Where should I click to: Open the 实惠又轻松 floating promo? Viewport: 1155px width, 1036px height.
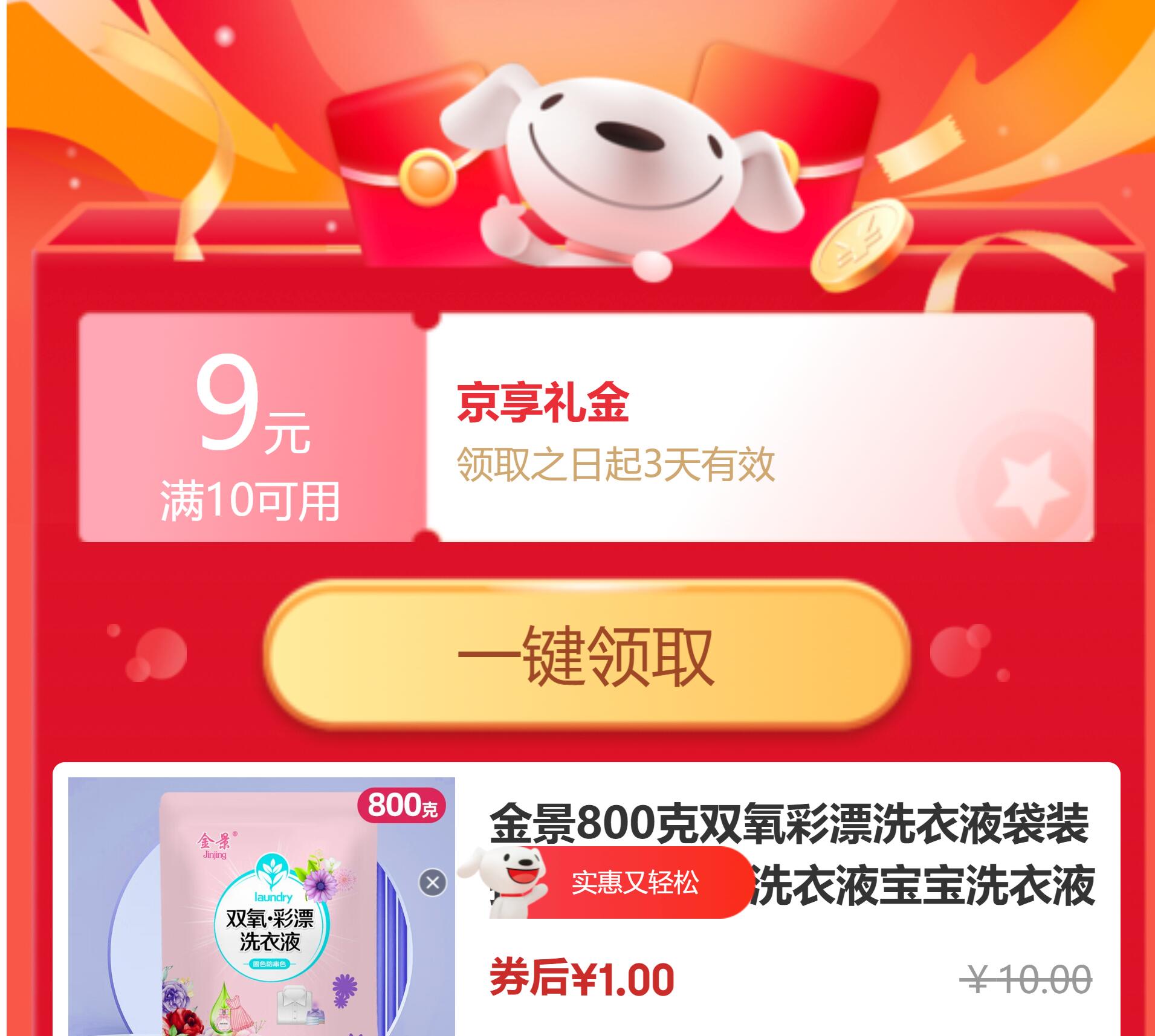click(635, 883)
